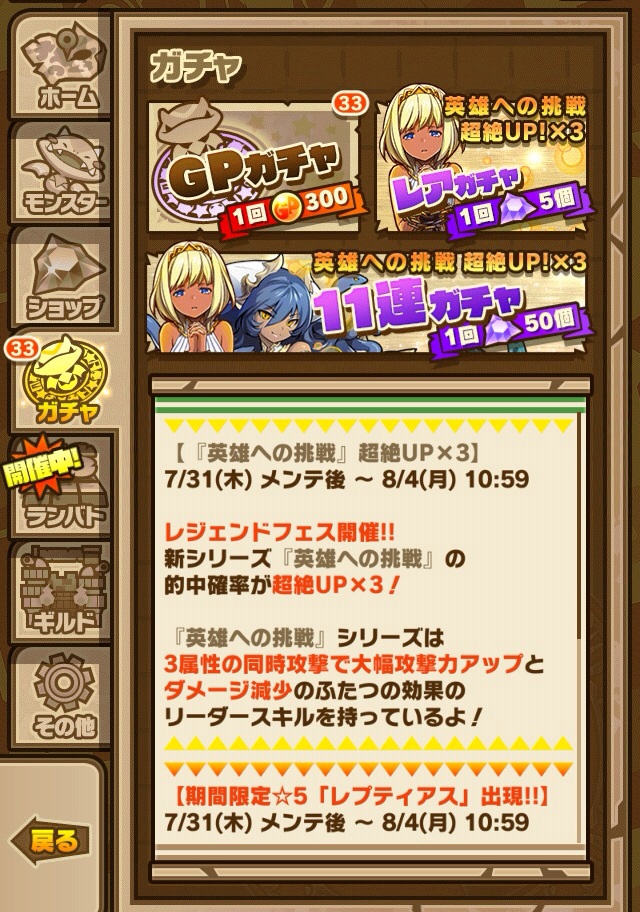Open the GPガチャ banner
Image resolution: width=640 pixels, height=912 pixels.
pos(254,169)
